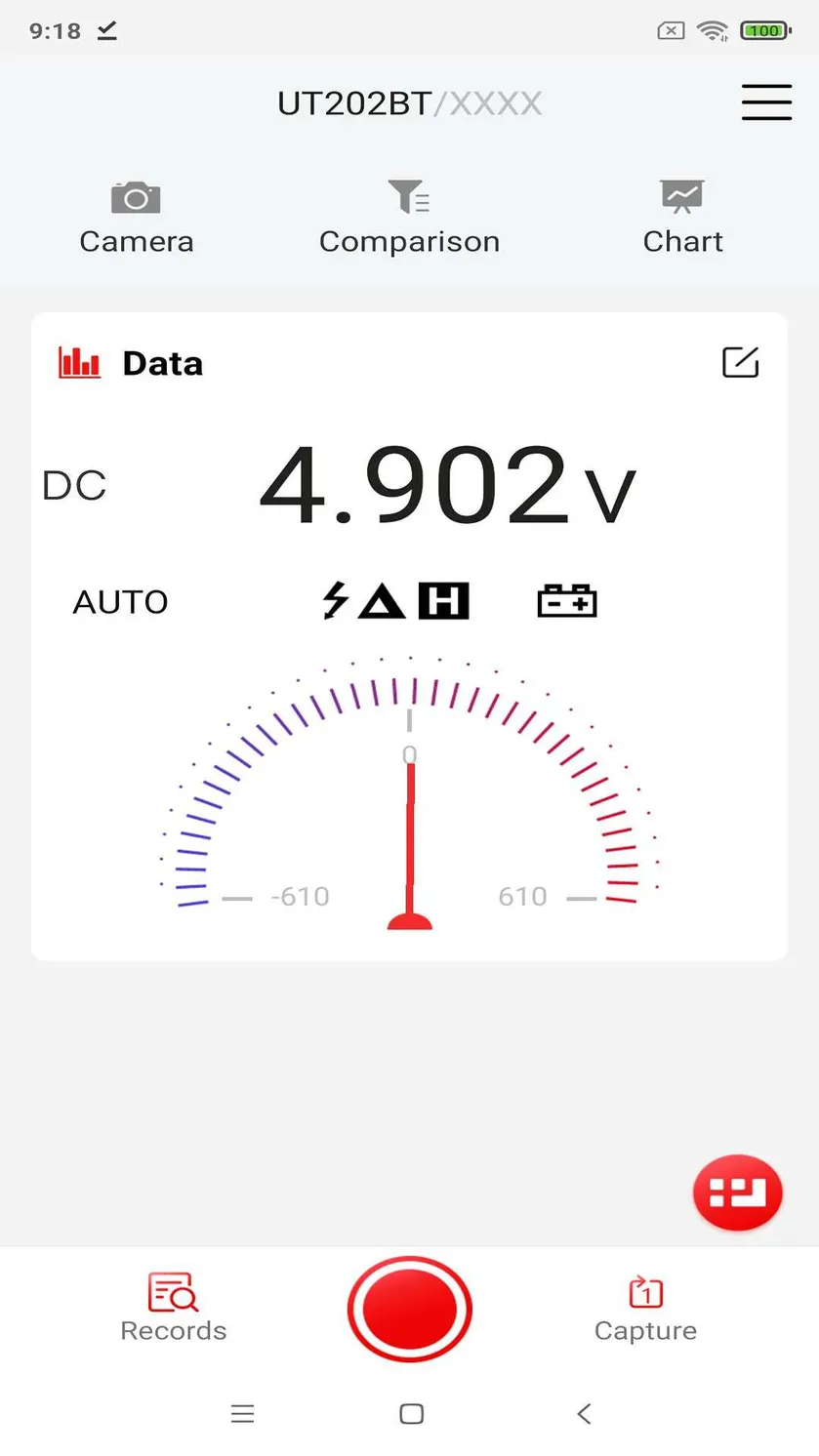Start recording with the red circle button
Image resolution: width=819 pixels, height=1456 pixels.
pos(410,1309)
